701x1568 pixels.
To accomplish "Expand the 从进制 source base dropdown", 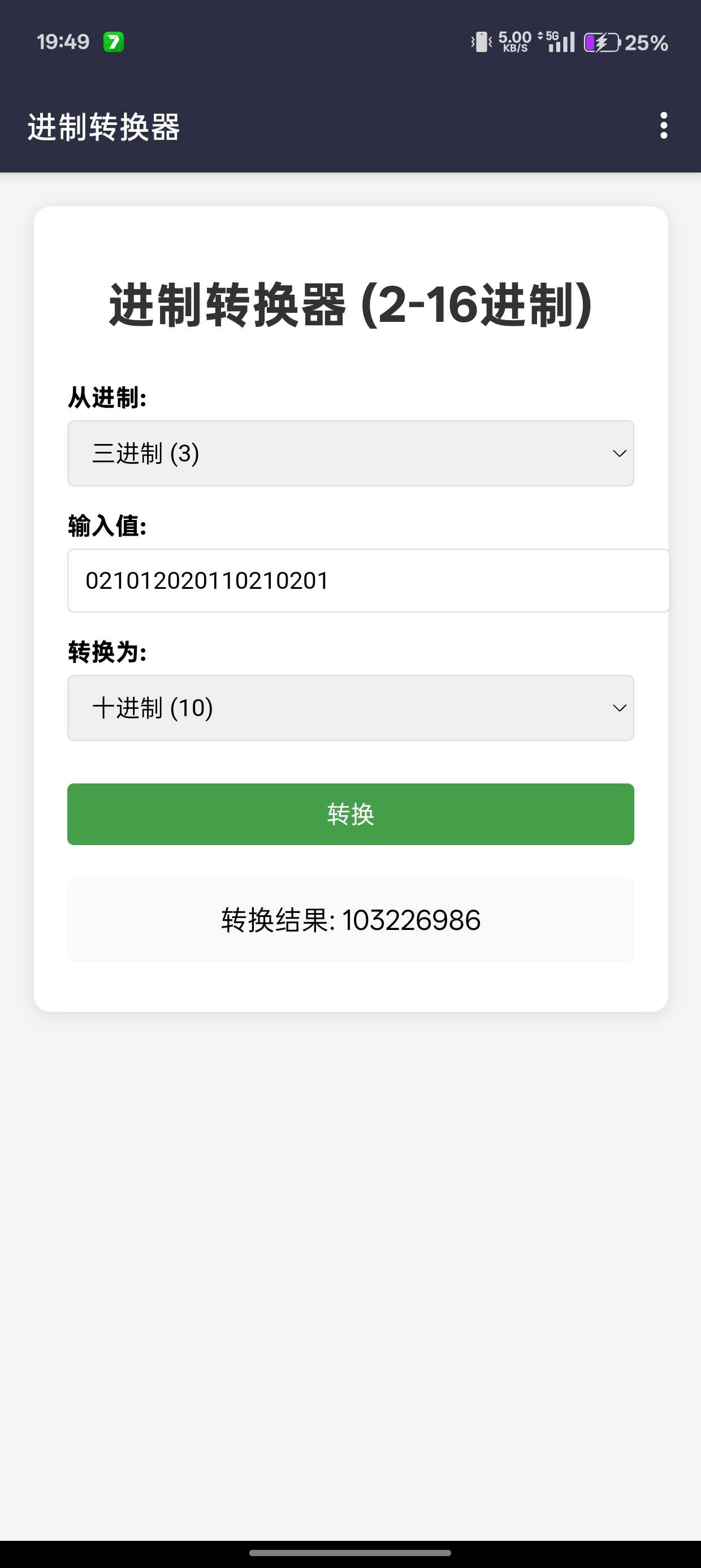I will pyautogui.click(x=350, y=453).
